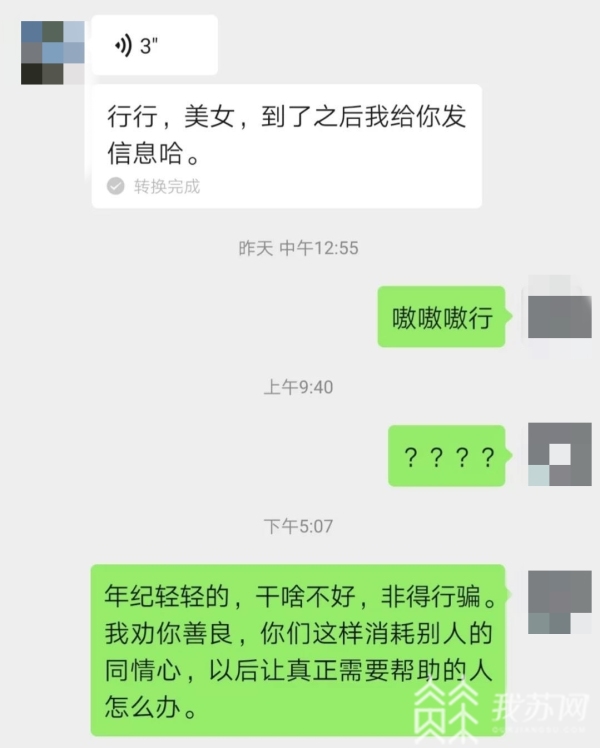Screen dimensions: 600x748
Task: View the profile avatar beside the 年纪轻轻的 message
Action: (558, 602)
